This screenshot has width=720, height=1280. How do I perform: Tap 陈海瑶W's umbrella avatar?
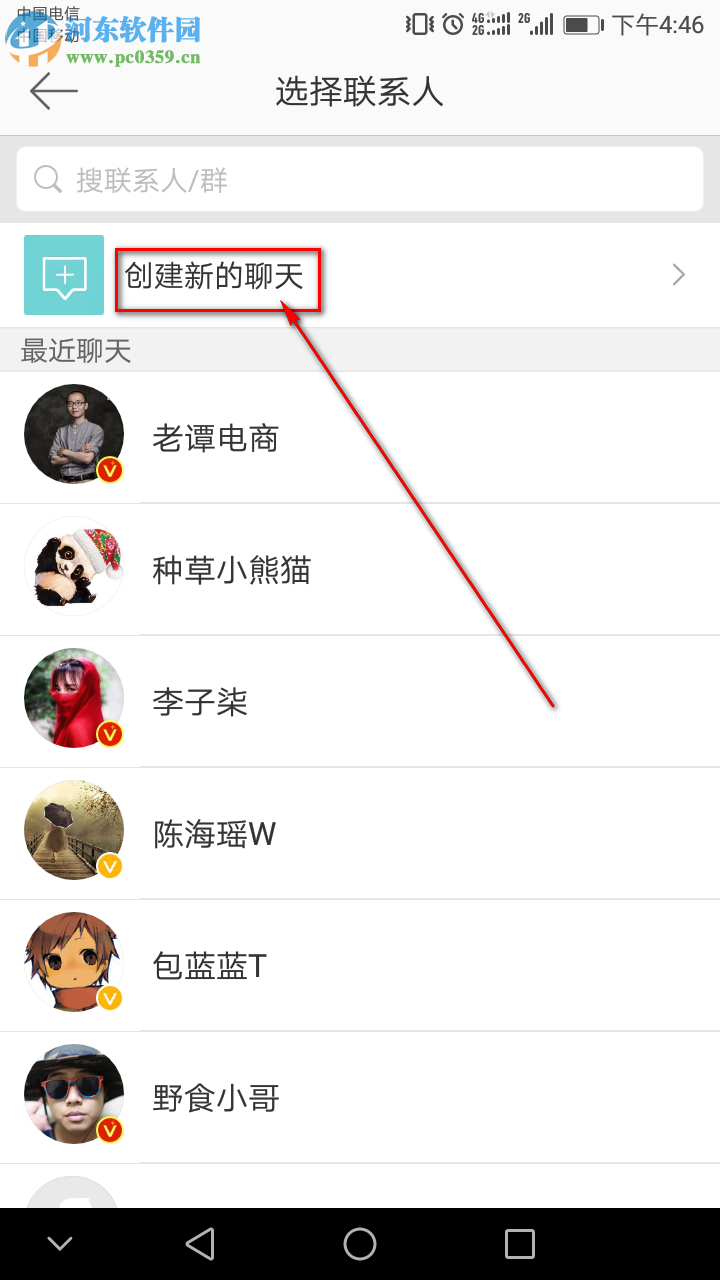[x=74, y=832]
